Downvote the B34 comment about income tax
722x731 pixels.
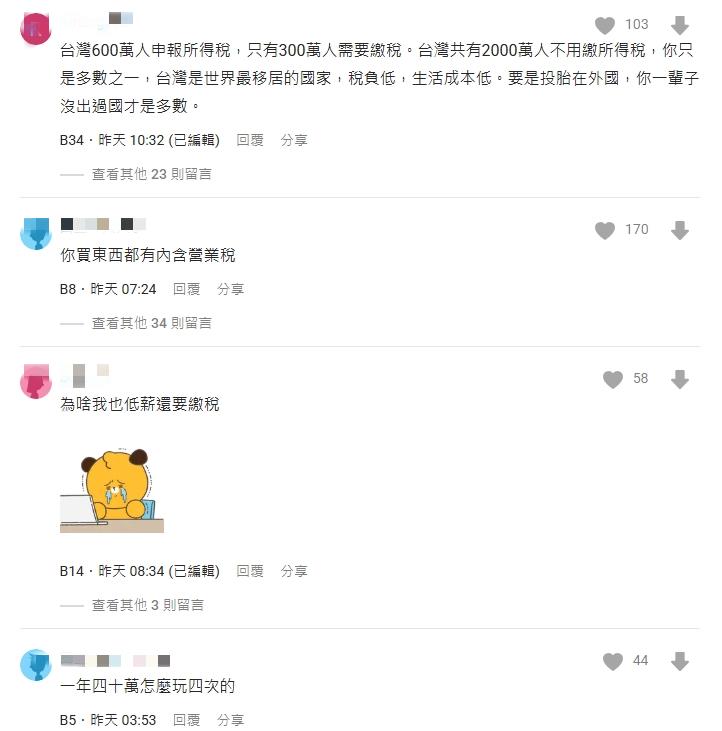click(x=680, y=25)
